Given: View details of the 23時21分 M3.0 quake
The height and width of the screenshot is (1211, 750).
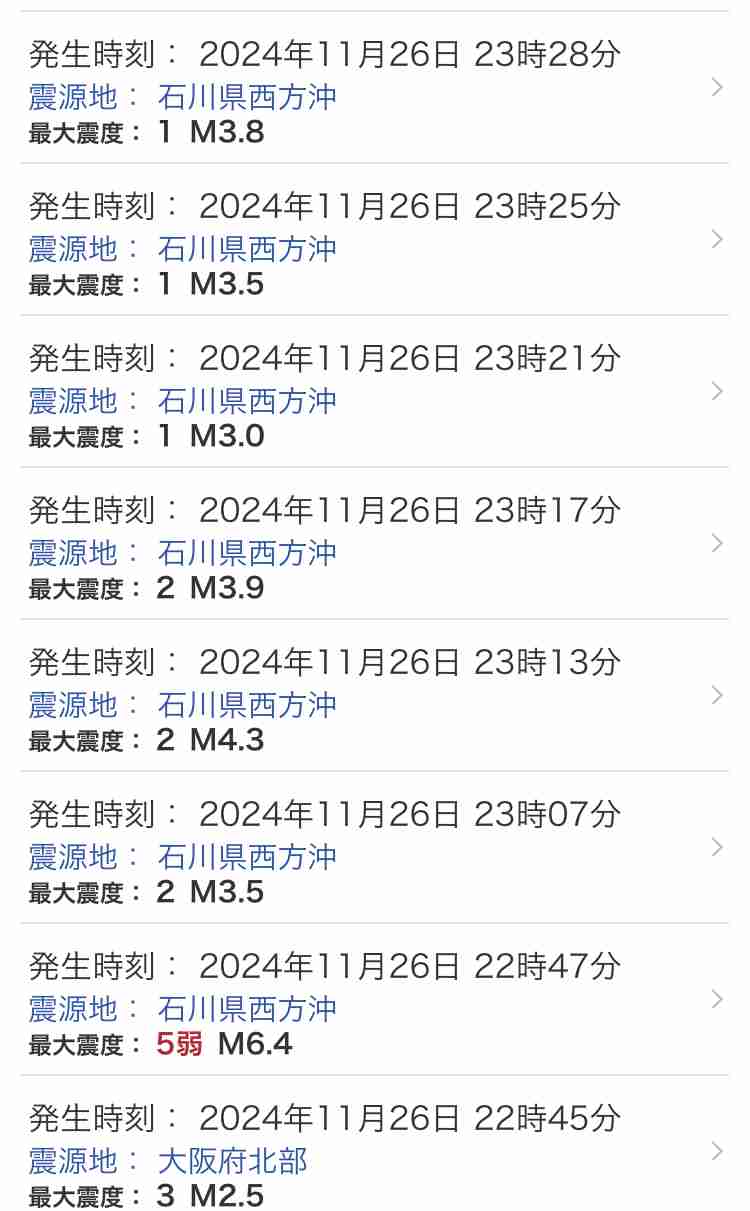Looking at the screenshot, I should [x=375, y=392].
